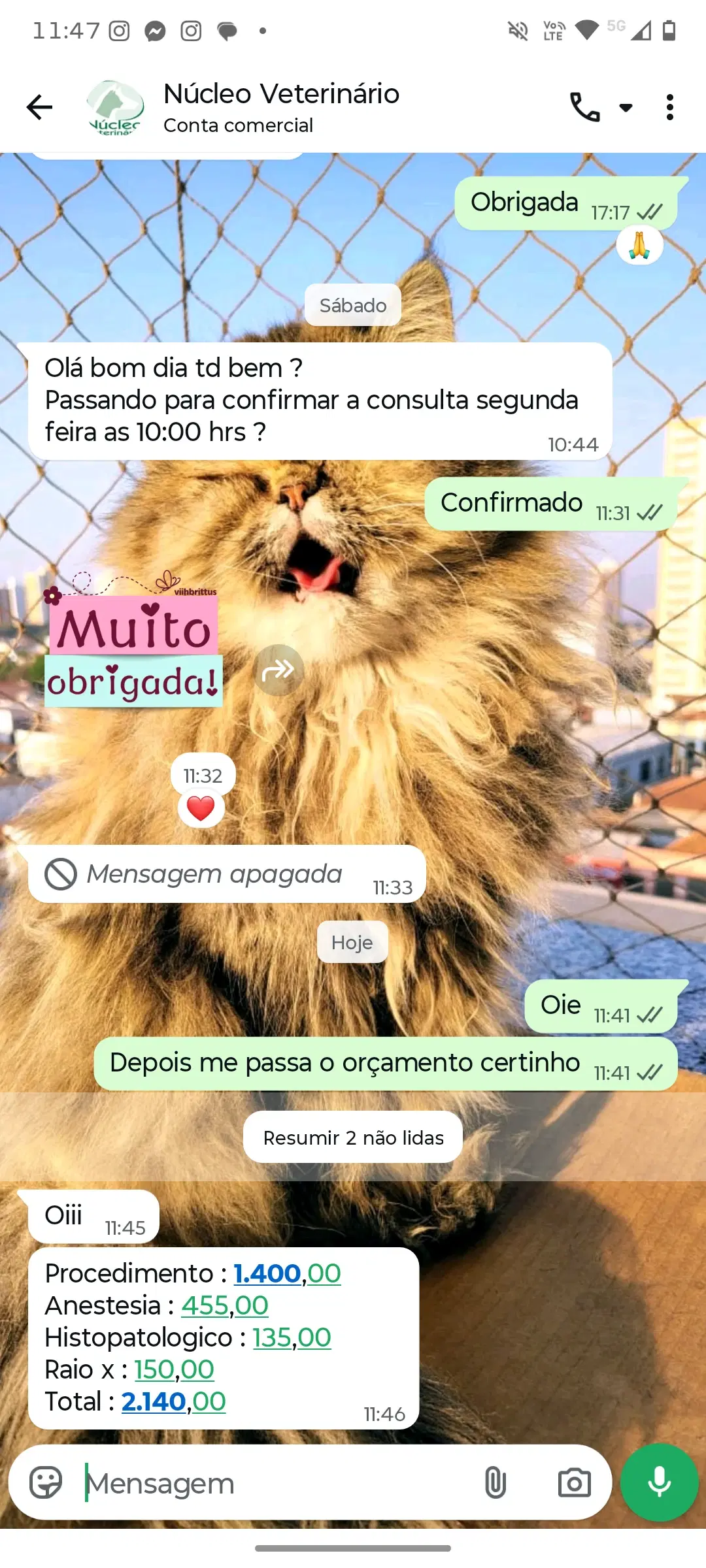Select the 'Conta comercial' label
This screenshot has width=706, height=1568.
pos(239,125)
